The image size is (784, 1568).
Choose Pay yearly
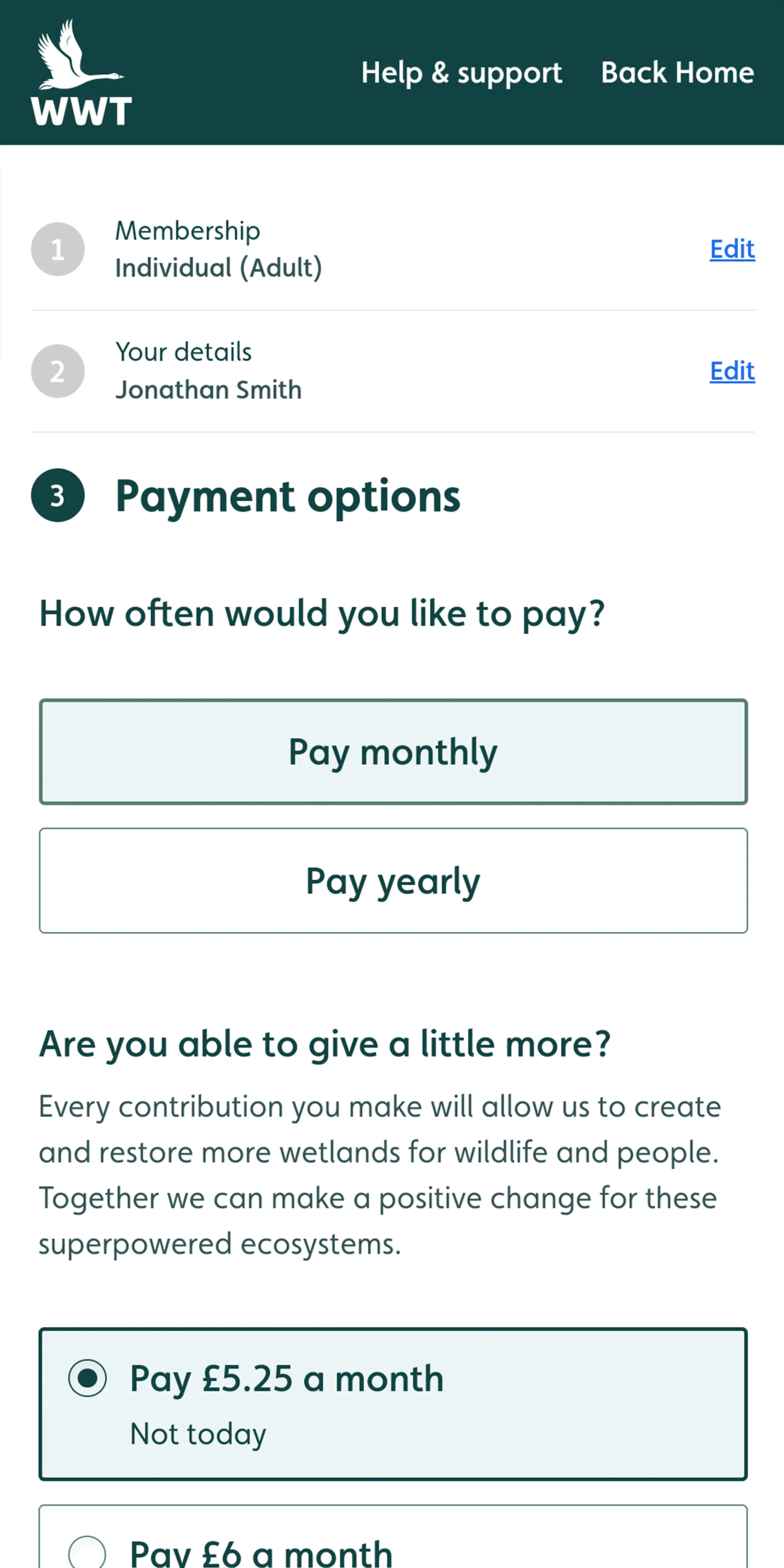point(393,880)
